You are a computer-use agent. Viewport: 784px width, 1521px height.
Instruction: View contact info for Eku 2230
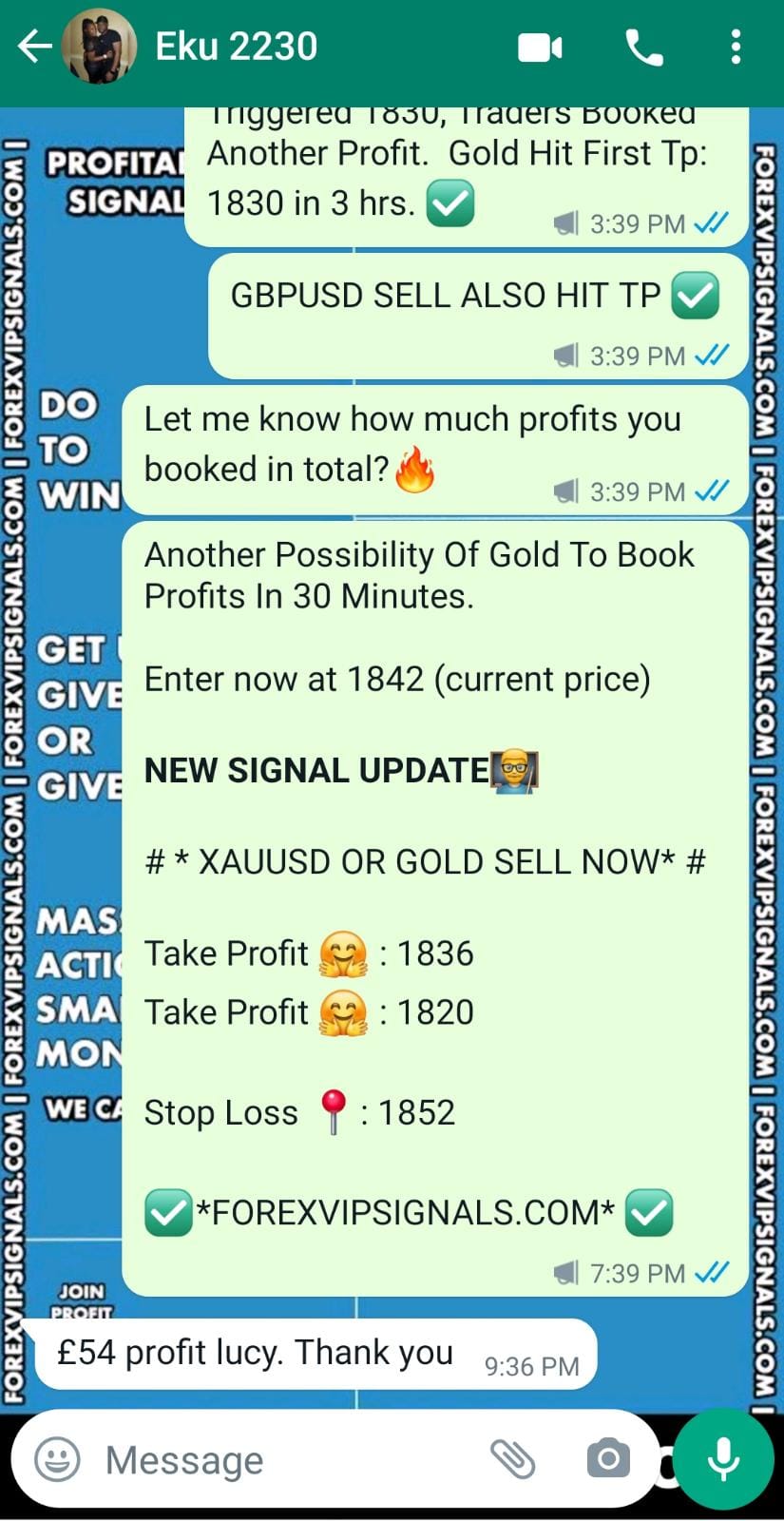236,47
